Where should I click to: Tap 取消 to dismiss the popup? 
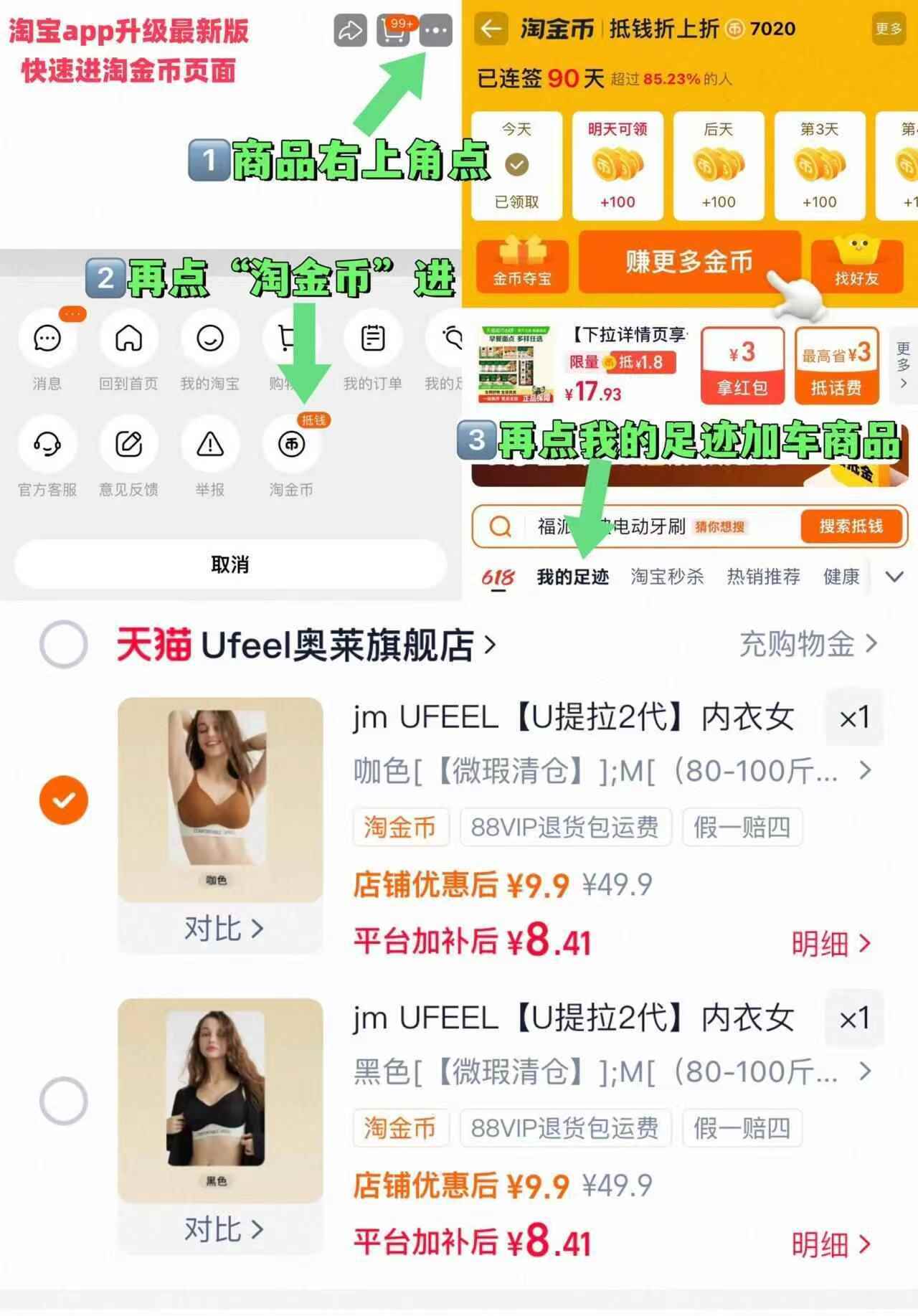229,565
